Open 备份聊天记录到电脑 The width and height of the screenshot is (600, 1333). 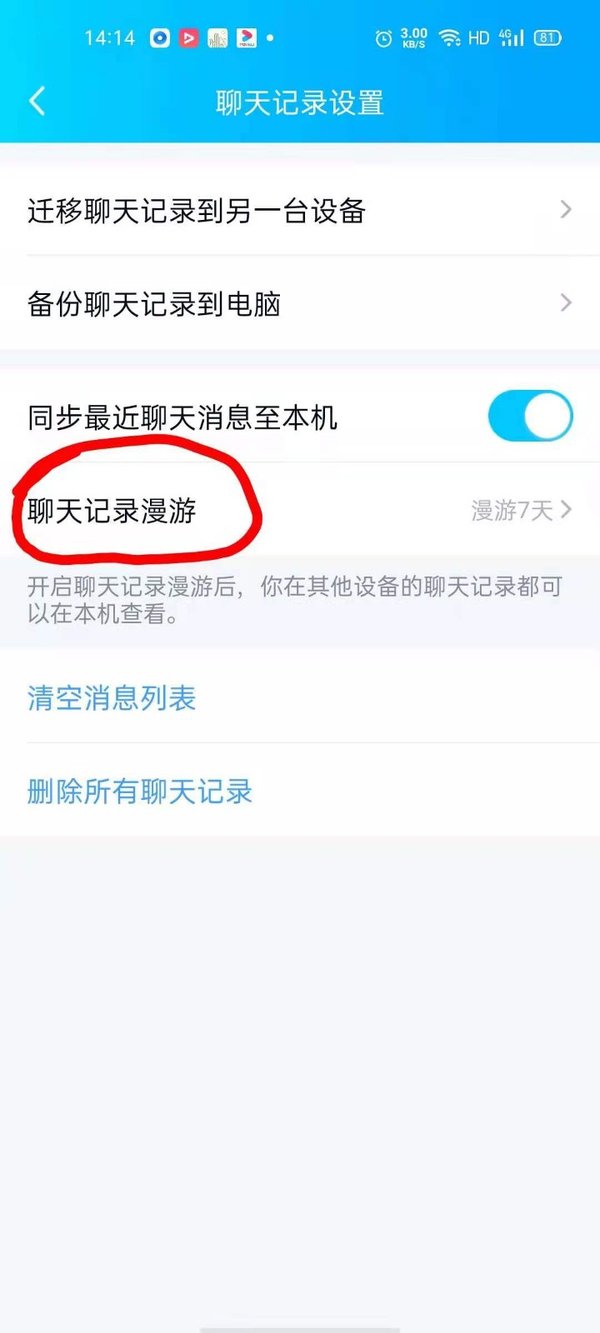tap(300, 304)
